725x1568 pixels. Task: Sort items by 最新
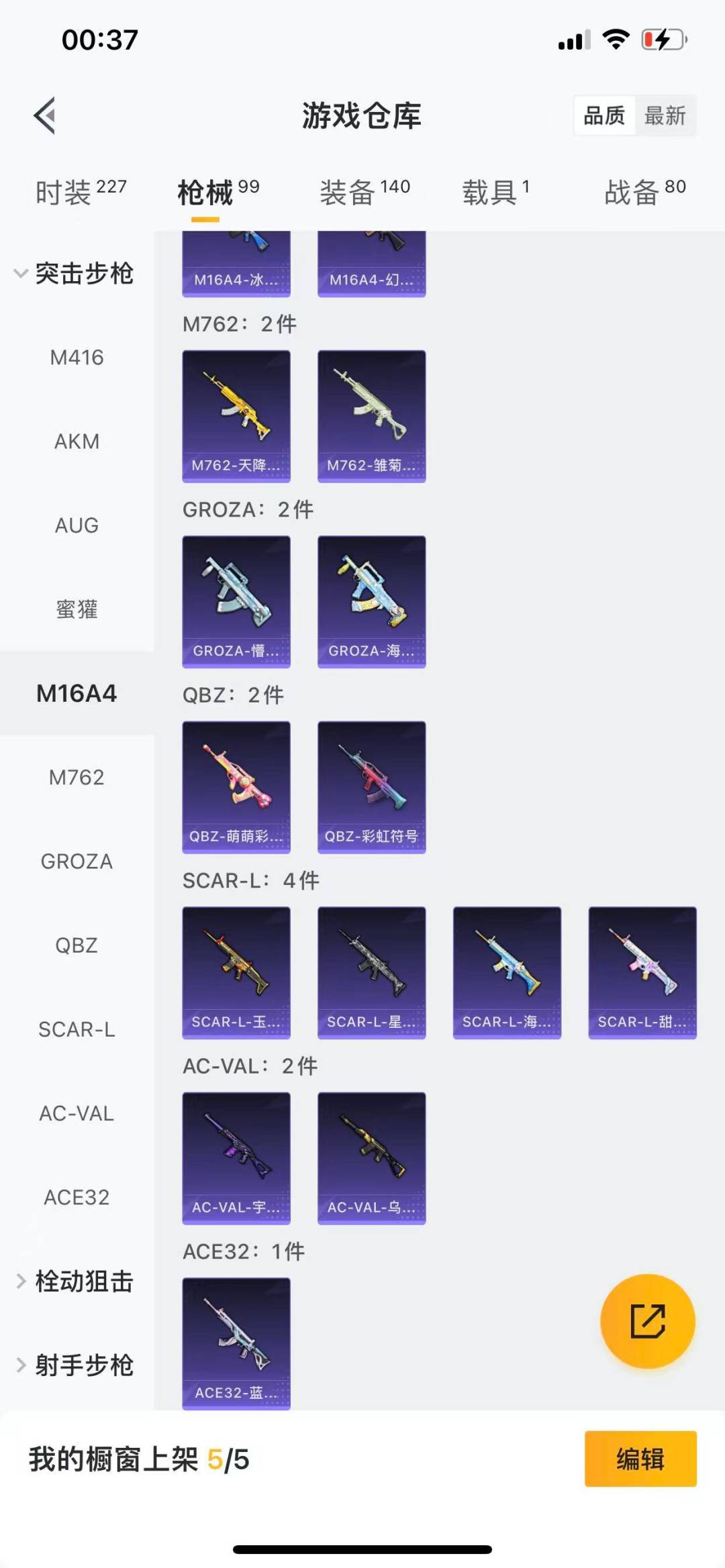click(x=665, y=116)
